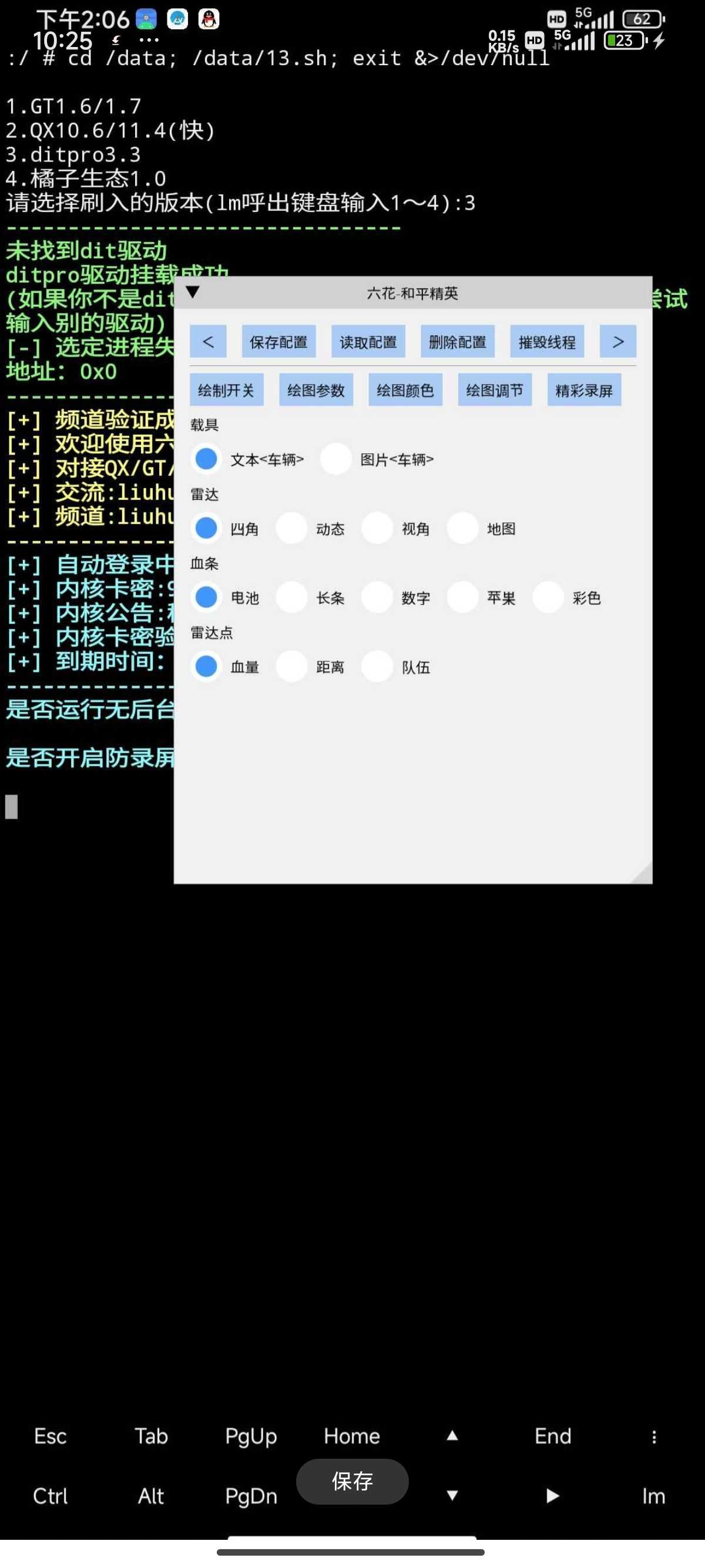Choose 距离 for radar points

(x=291, y=667)
